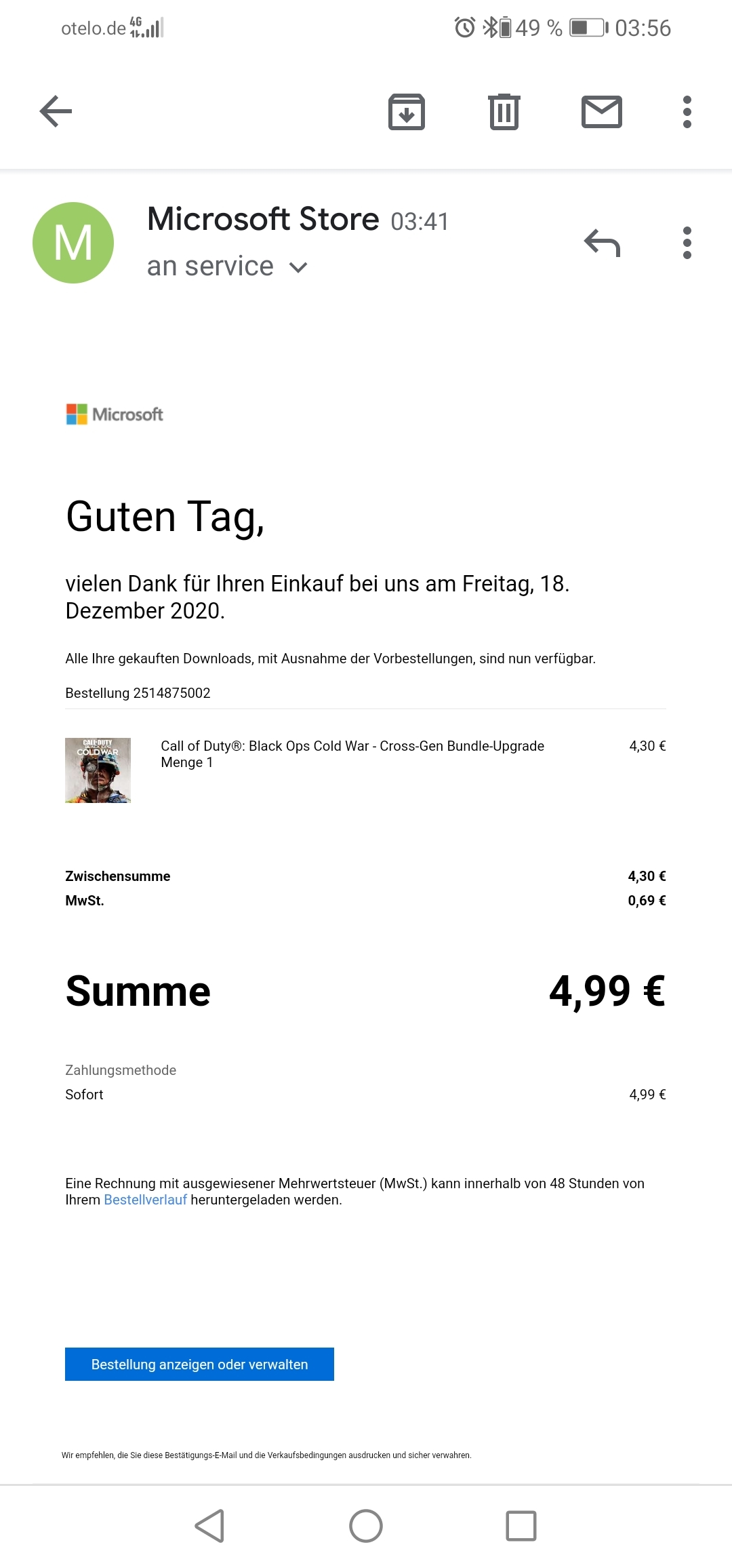
Task: Expand recipient details beside 'an service'
Action: (298, 267)
